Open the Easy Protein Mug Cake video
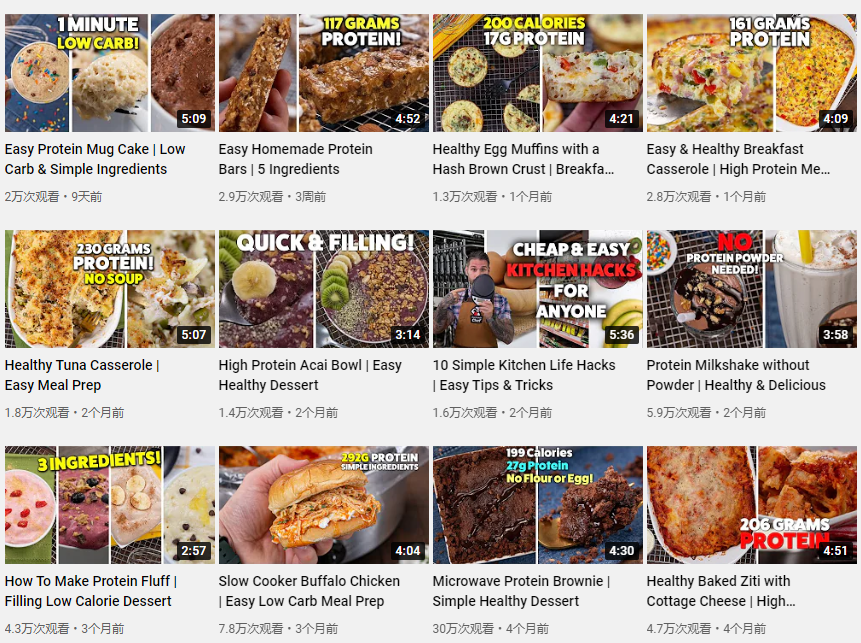Viewport: 861px width, 643px height. pos(110,73)
